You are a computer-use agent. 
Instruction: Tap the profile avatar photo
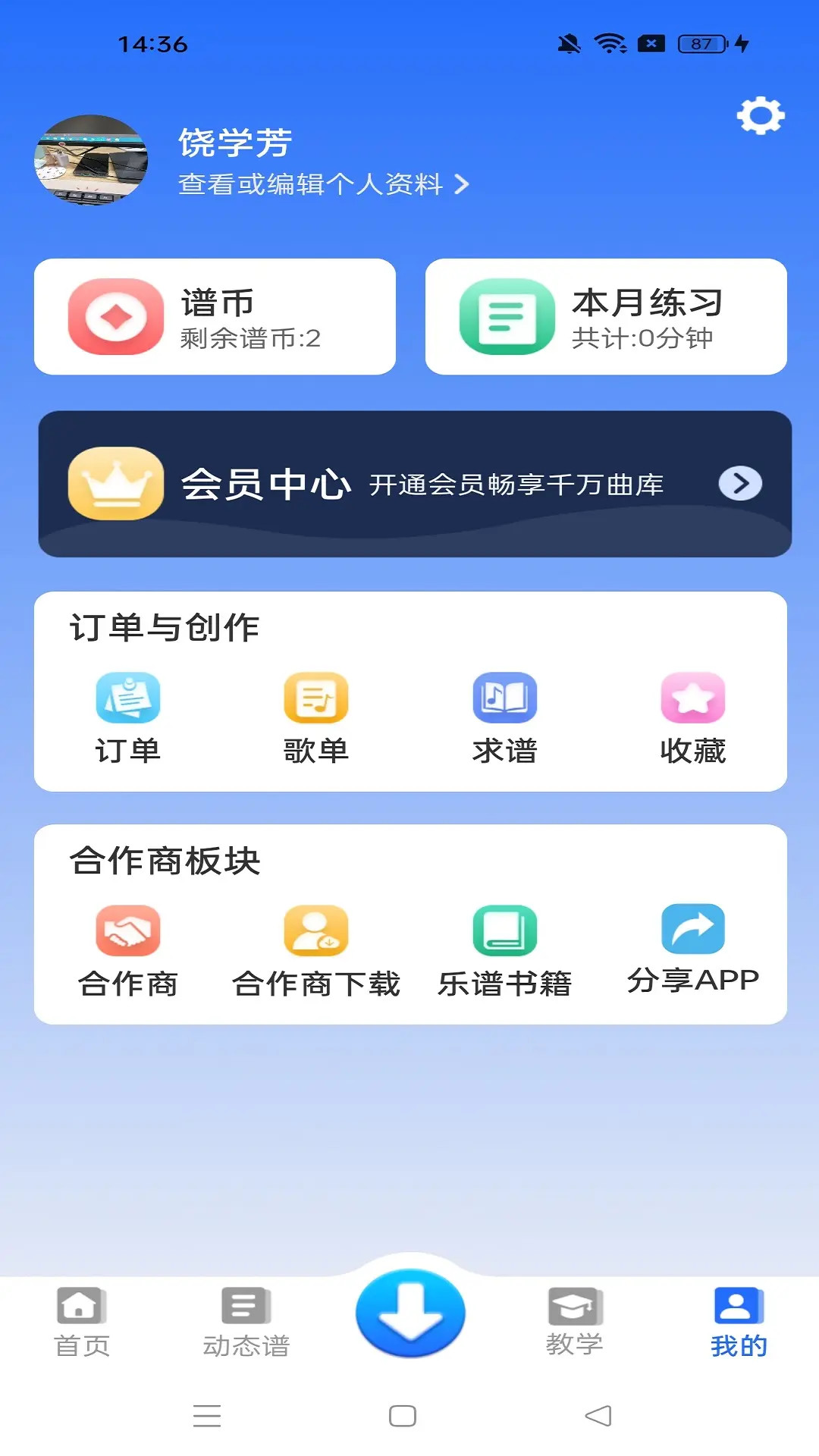pos(91,162)
